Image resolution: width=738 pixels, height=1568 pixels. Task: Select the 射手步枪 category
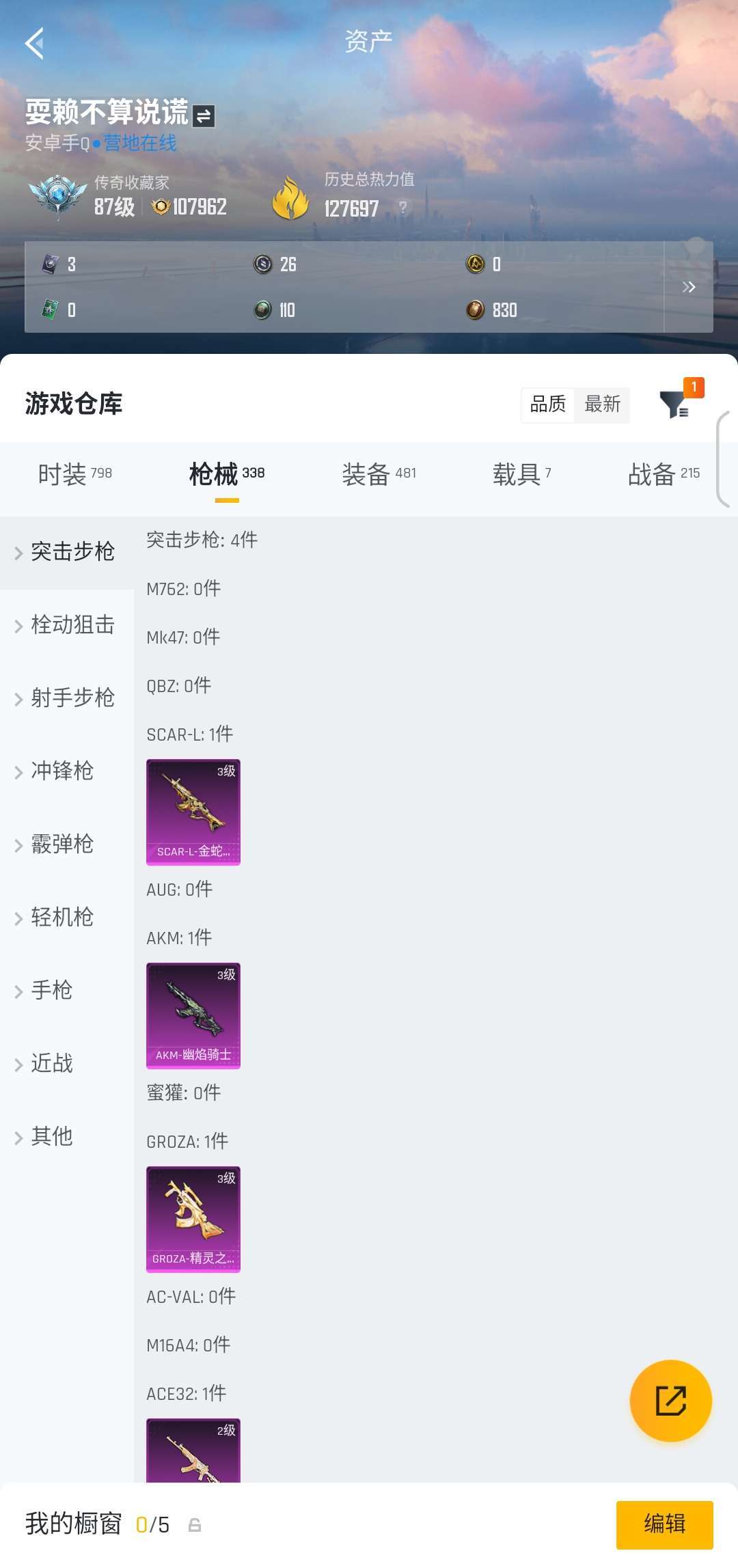click(72, 698)
